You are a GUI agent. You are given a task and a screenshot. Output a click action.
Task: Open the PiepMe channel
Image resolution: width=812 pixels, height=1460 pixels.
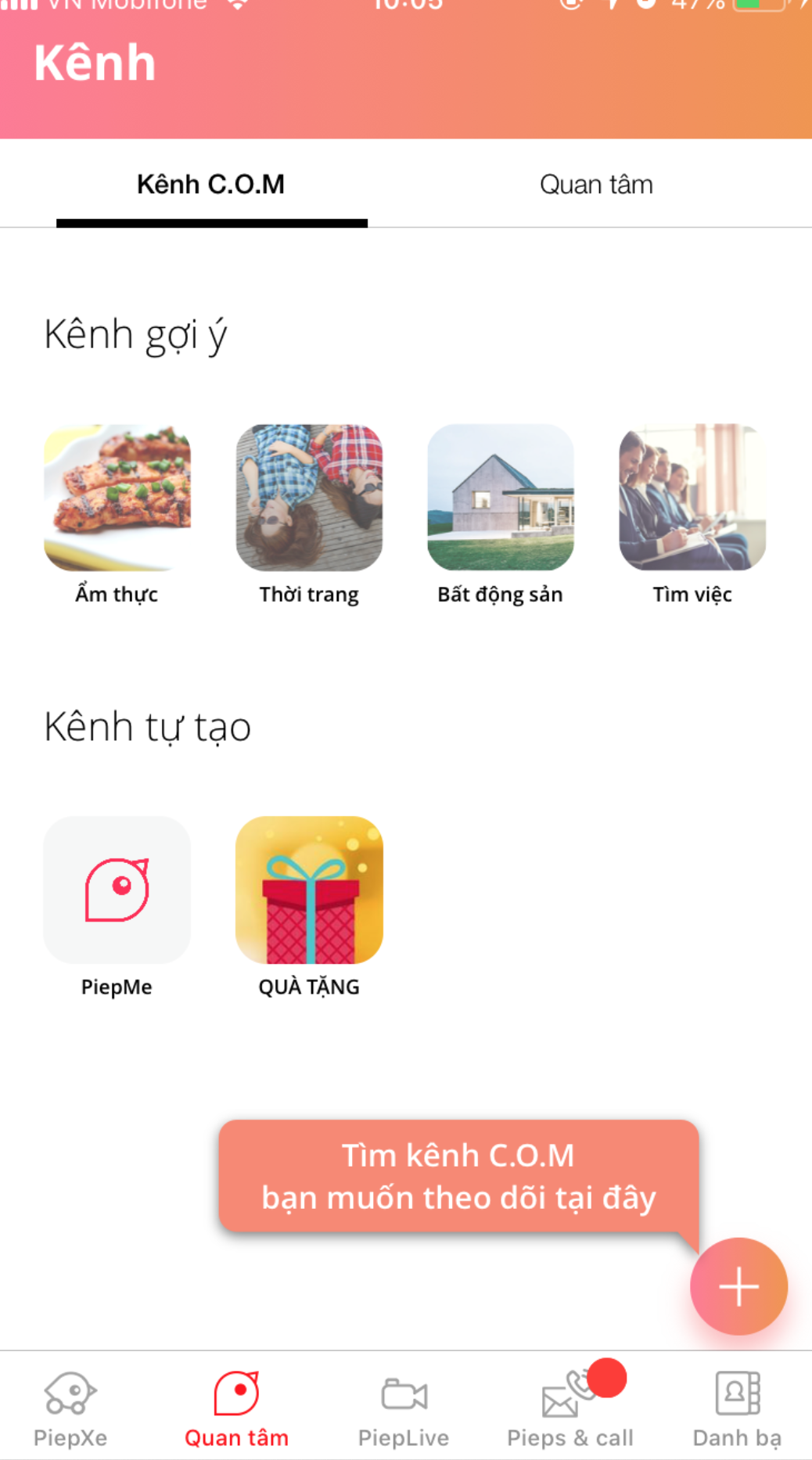117,890
